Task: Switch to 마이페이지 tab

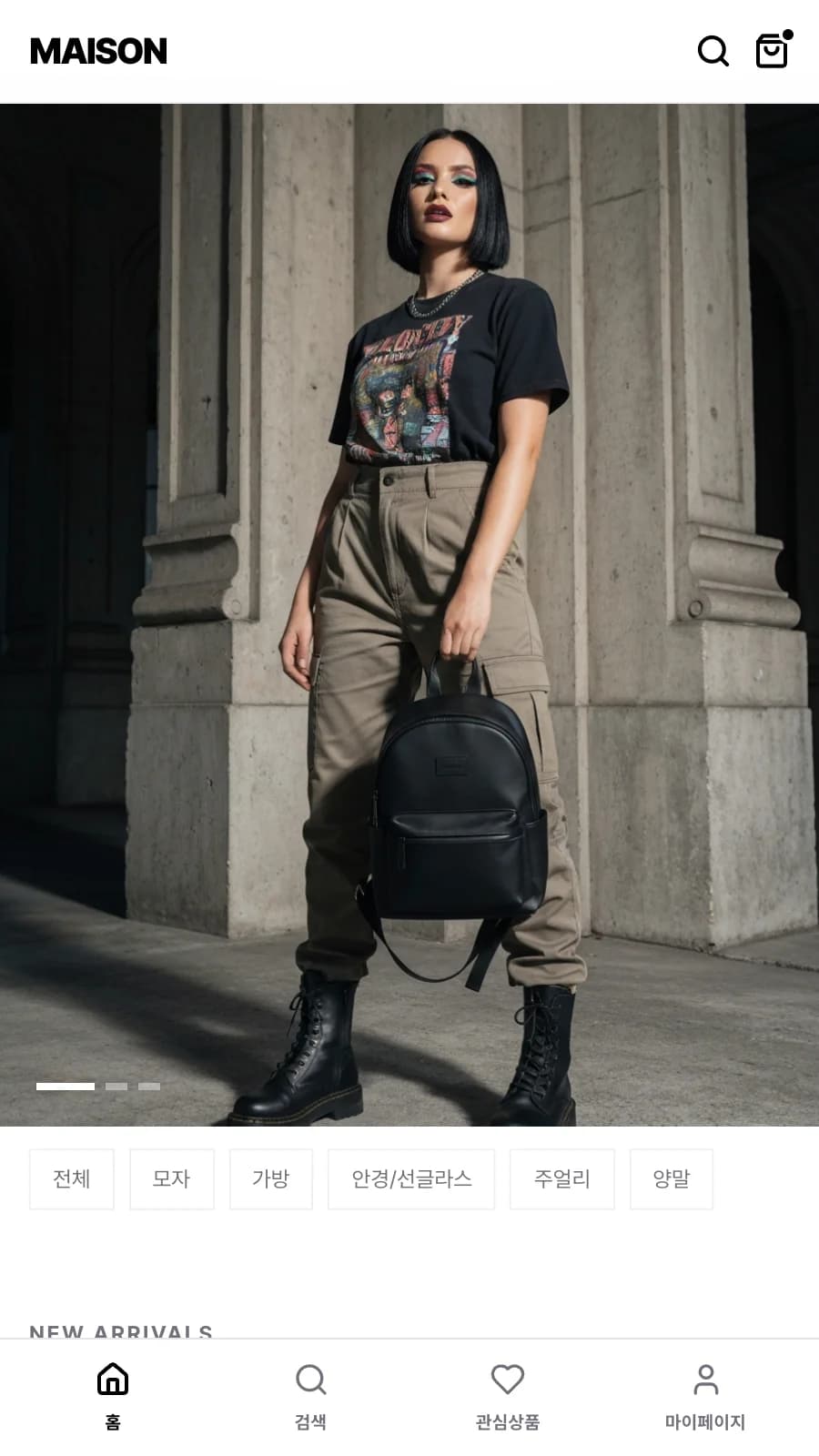Action: [705, 1397]
